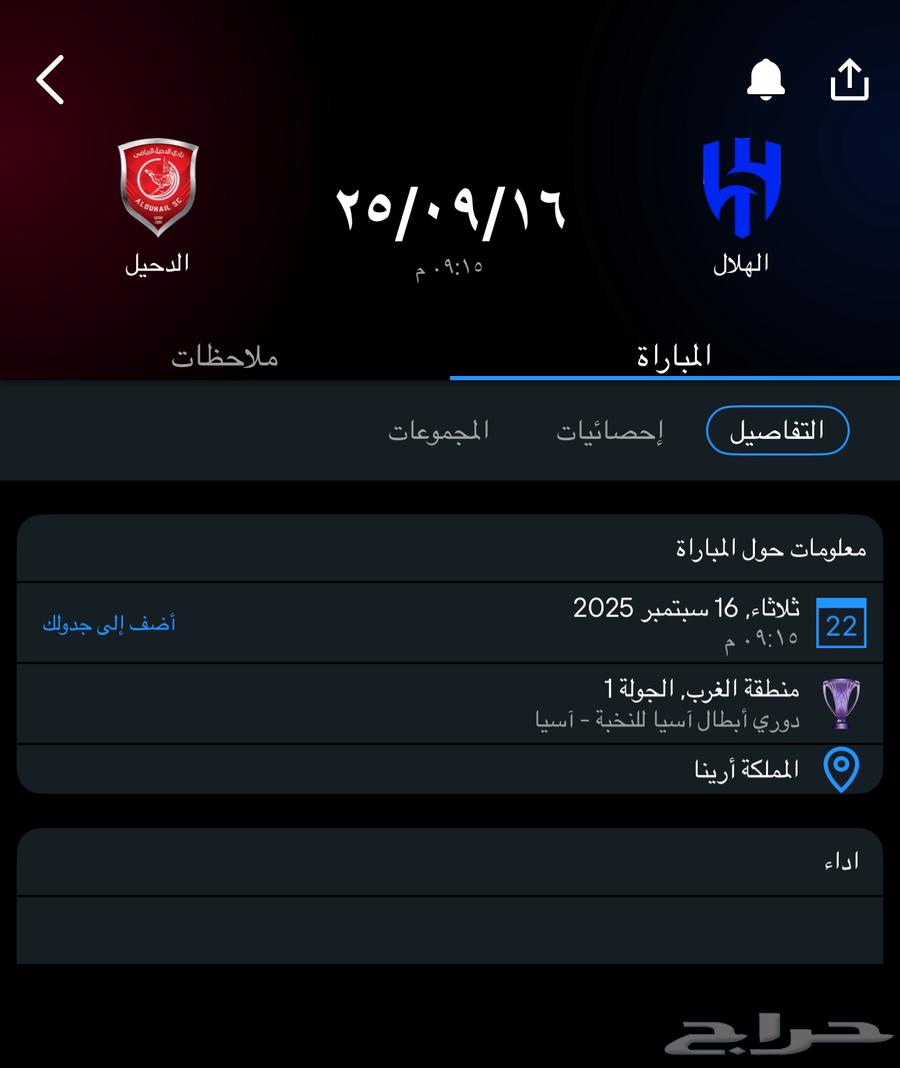900x1068 pixels.
Task: Click the التفاصيل pill button
Action: pyautogui.click(x=778, y=430)
